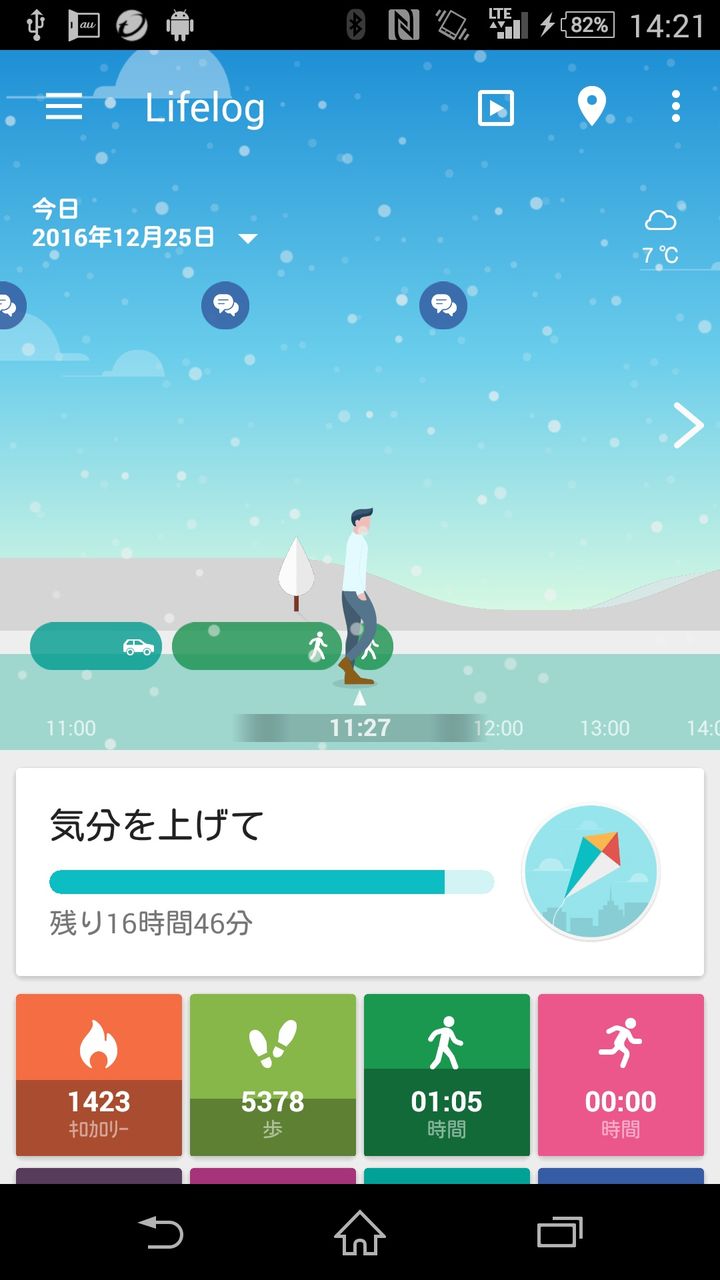
Task: Open the kite mood goal icon
Action: (590, 872)
